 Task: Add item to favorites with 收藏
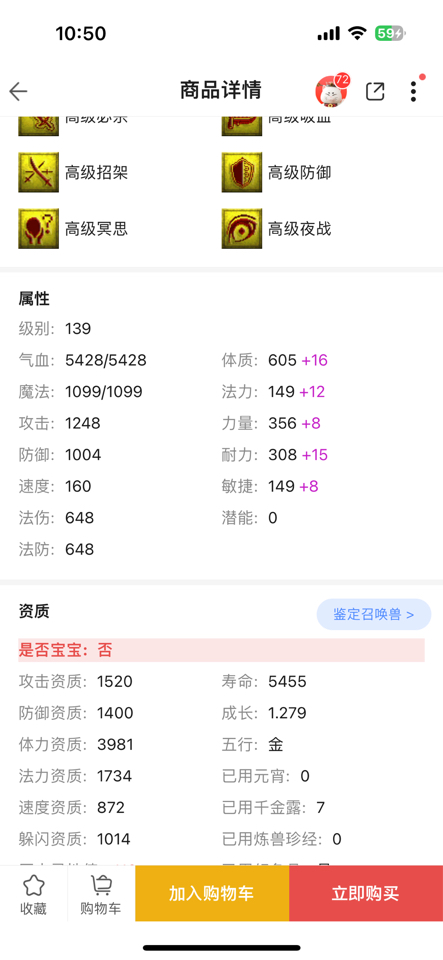click(33, 895)
